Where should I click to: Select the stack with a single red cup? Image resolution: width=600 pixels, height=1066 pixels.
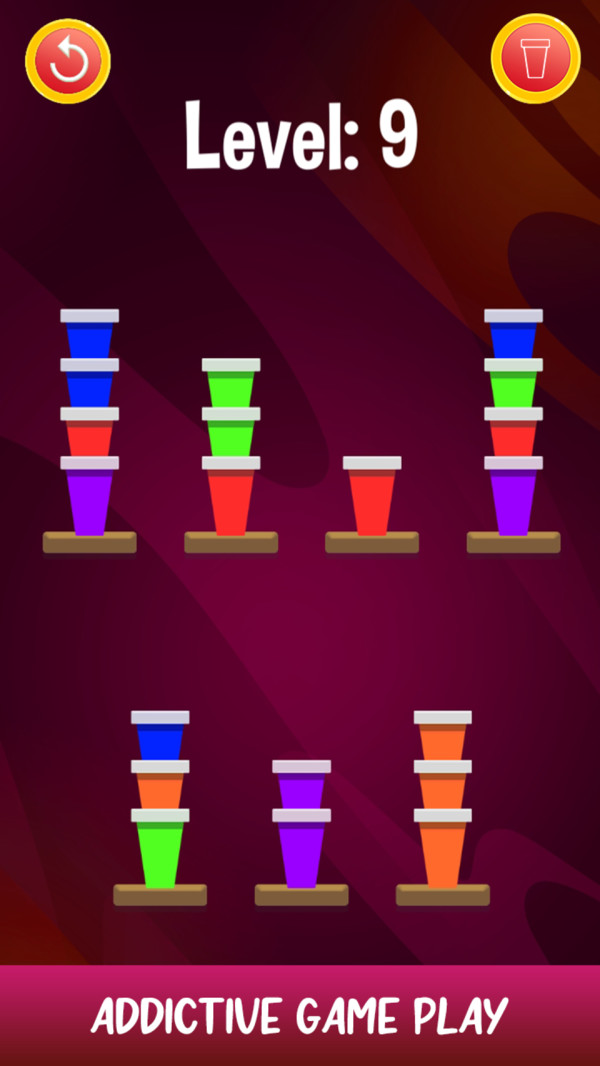(372, 498)
